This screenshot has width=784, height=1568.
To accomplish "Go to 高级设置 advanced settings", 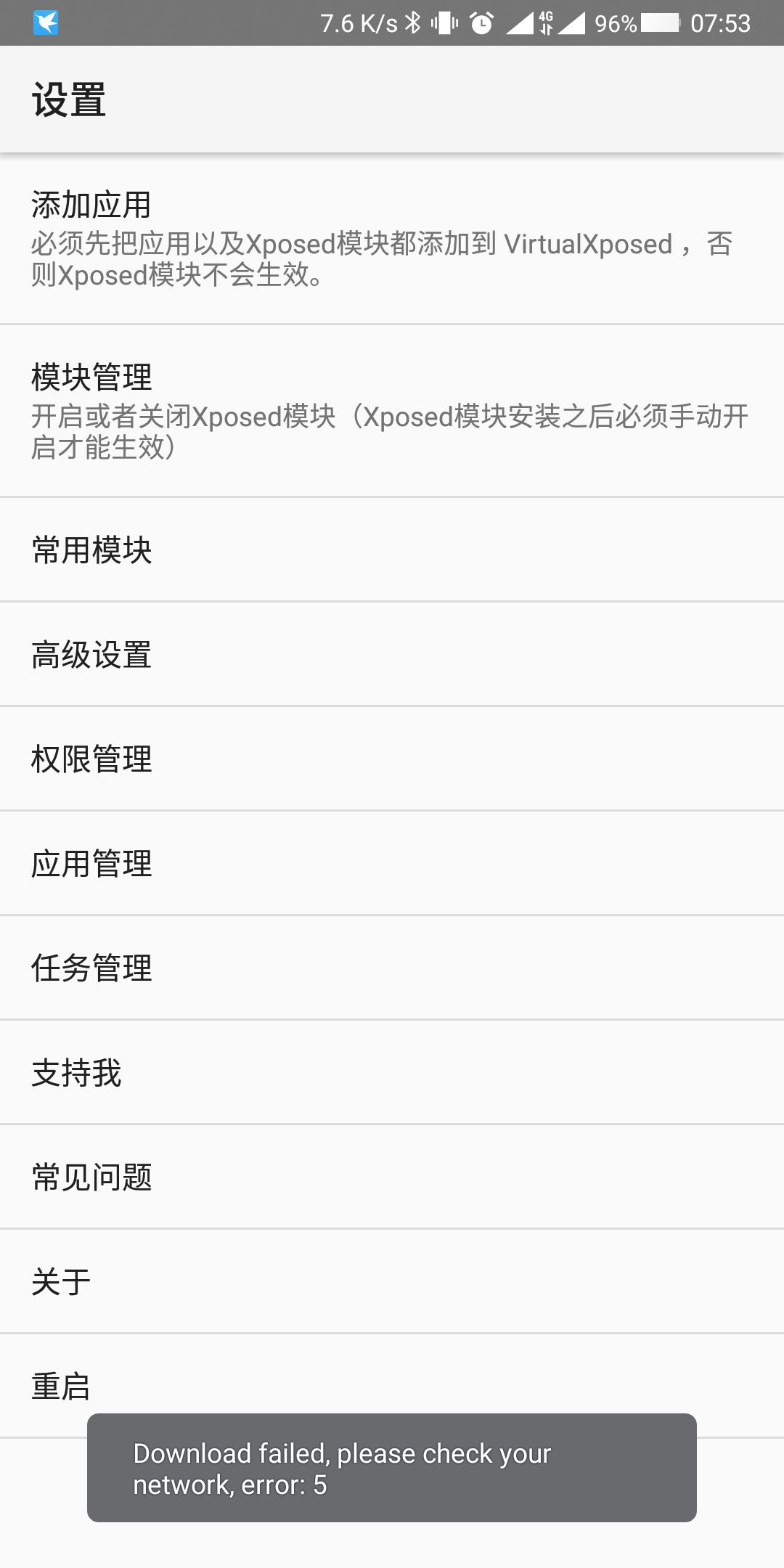I will [392, 654].
